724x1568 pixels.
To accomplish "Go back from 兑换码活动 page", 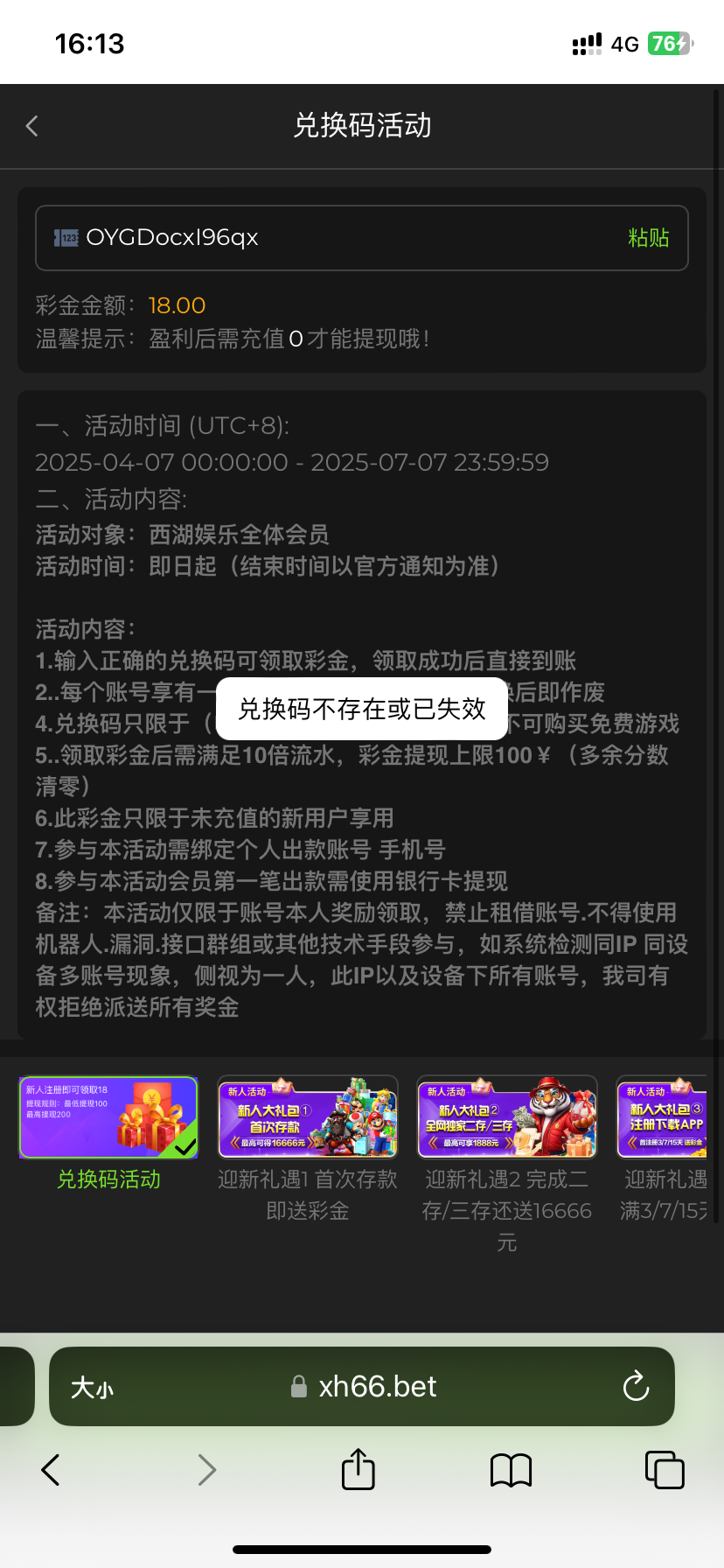I will point(32,126).
